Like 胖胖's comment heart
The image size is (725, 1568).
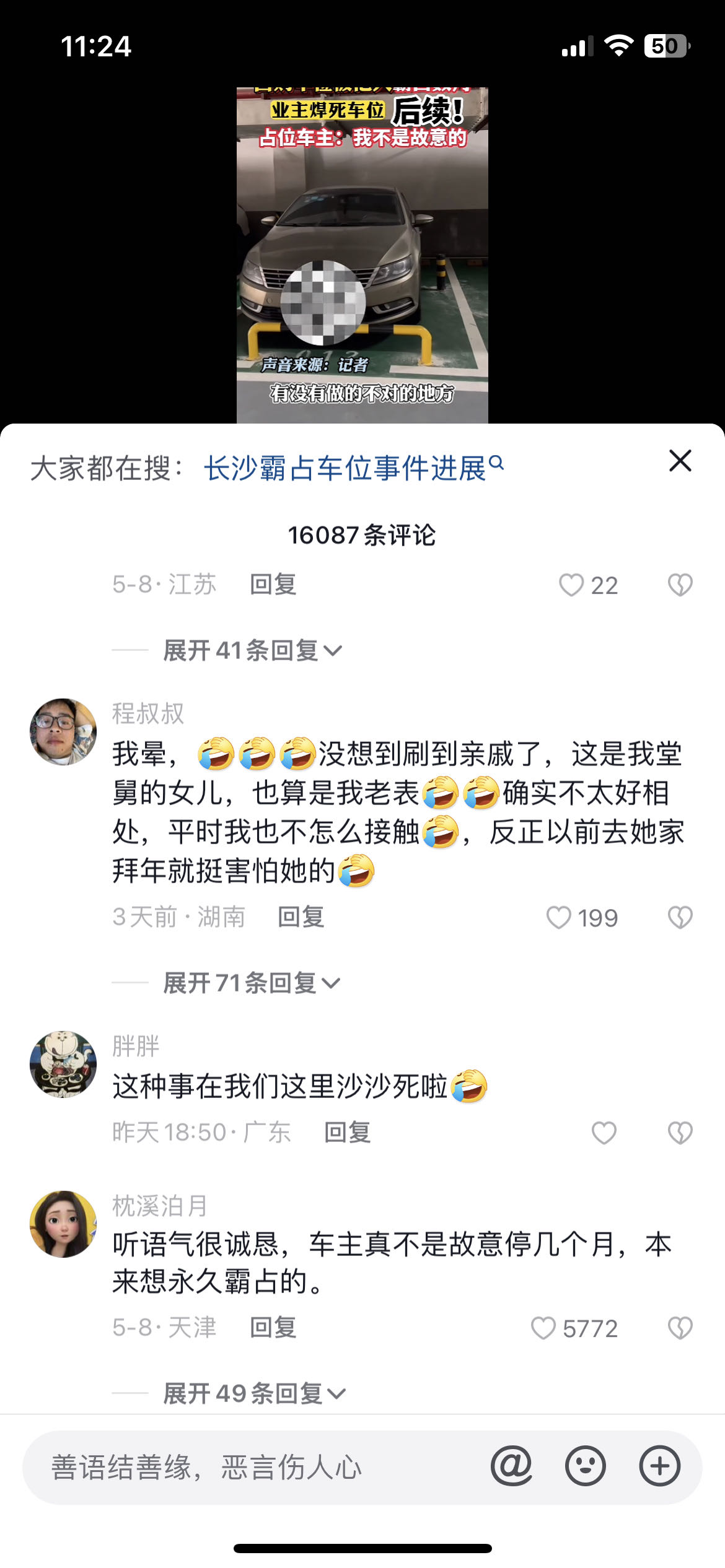602,1131
